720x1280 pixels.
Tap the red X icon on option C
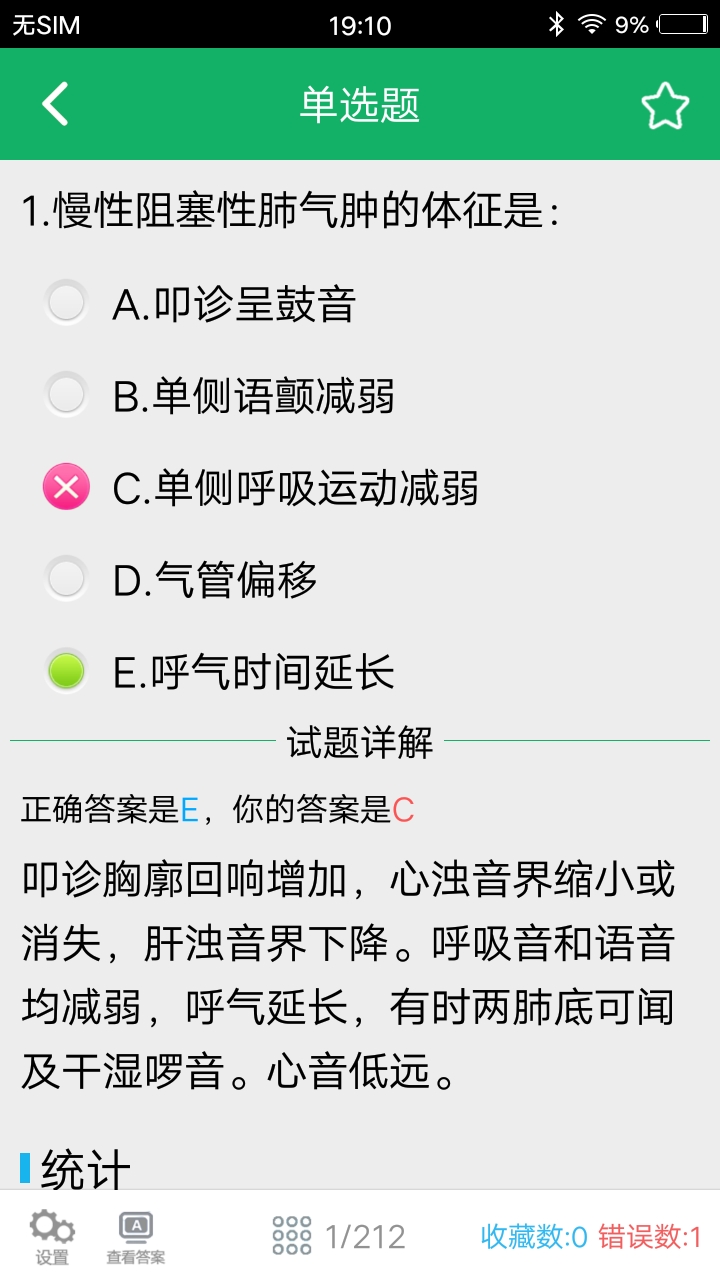coord(66,487)
